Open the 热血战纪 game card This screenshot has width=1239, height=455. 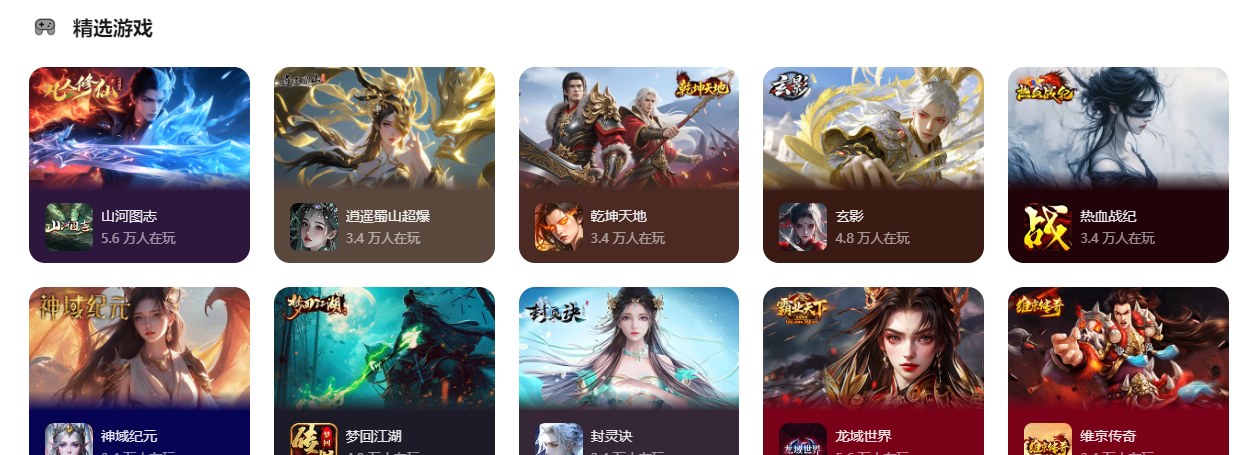pyautogui.click(x=1118, y=165)
